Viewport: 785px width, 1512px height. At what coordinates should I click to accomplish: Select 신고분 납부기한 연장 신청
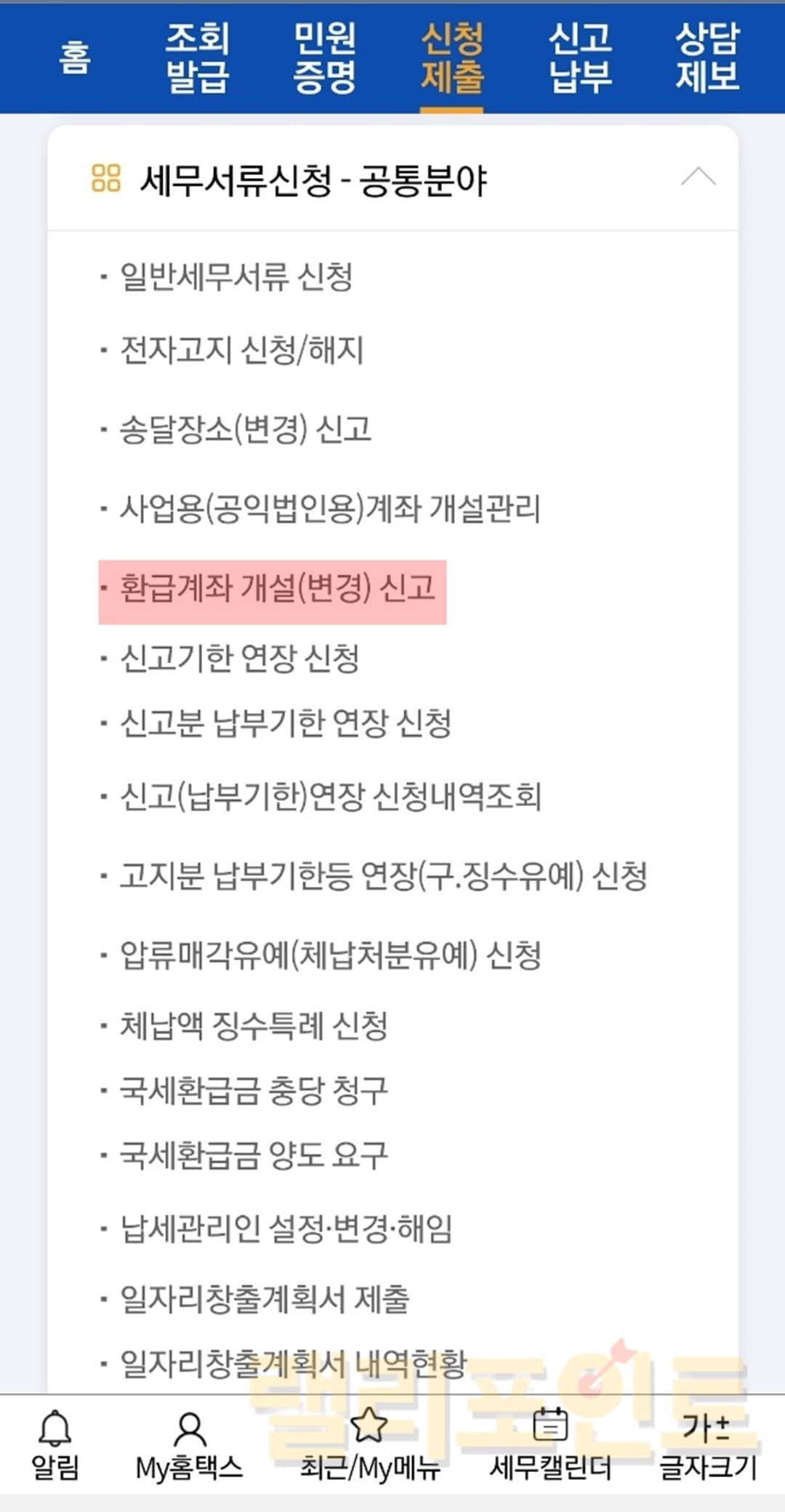coord(285,723)
